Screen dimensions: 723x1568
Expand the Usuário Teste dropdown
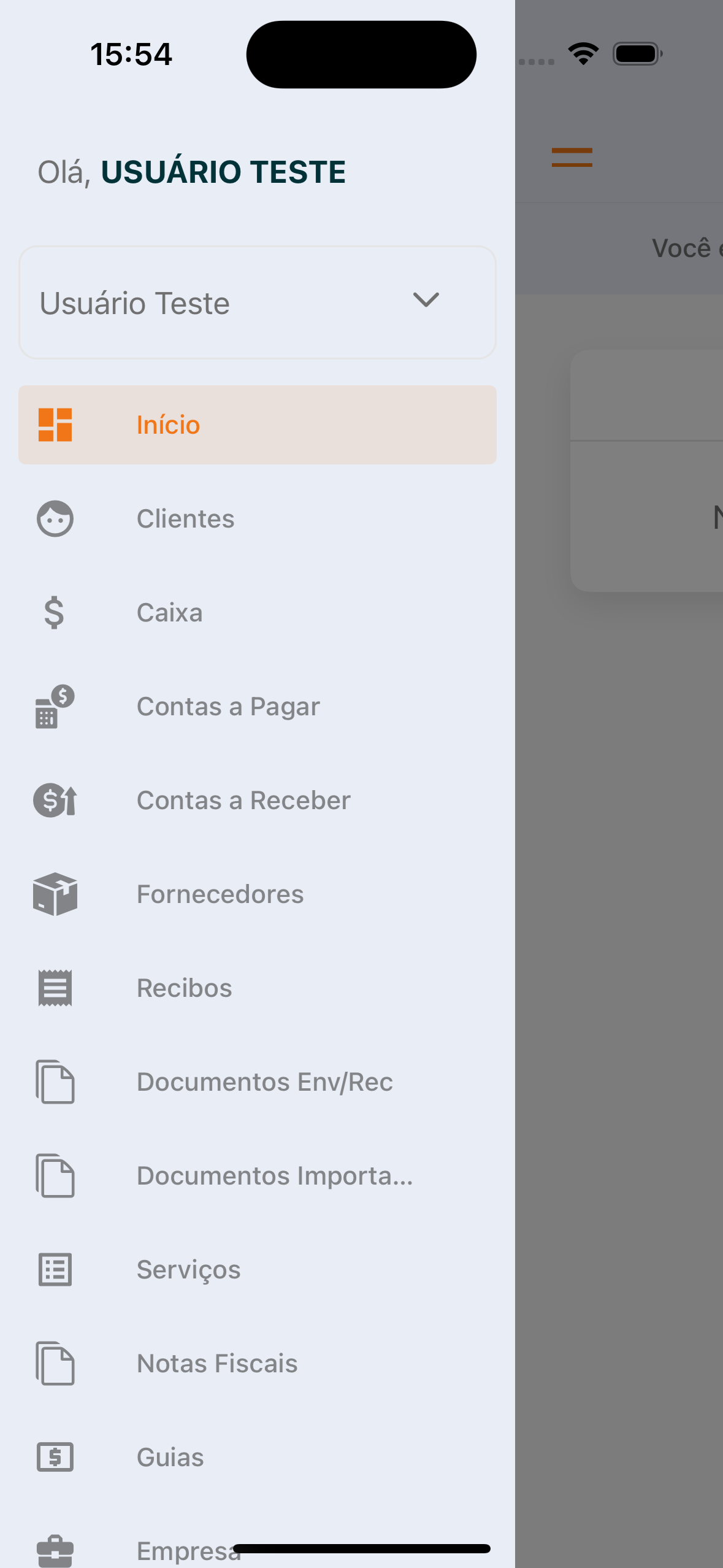click(257, 302)
